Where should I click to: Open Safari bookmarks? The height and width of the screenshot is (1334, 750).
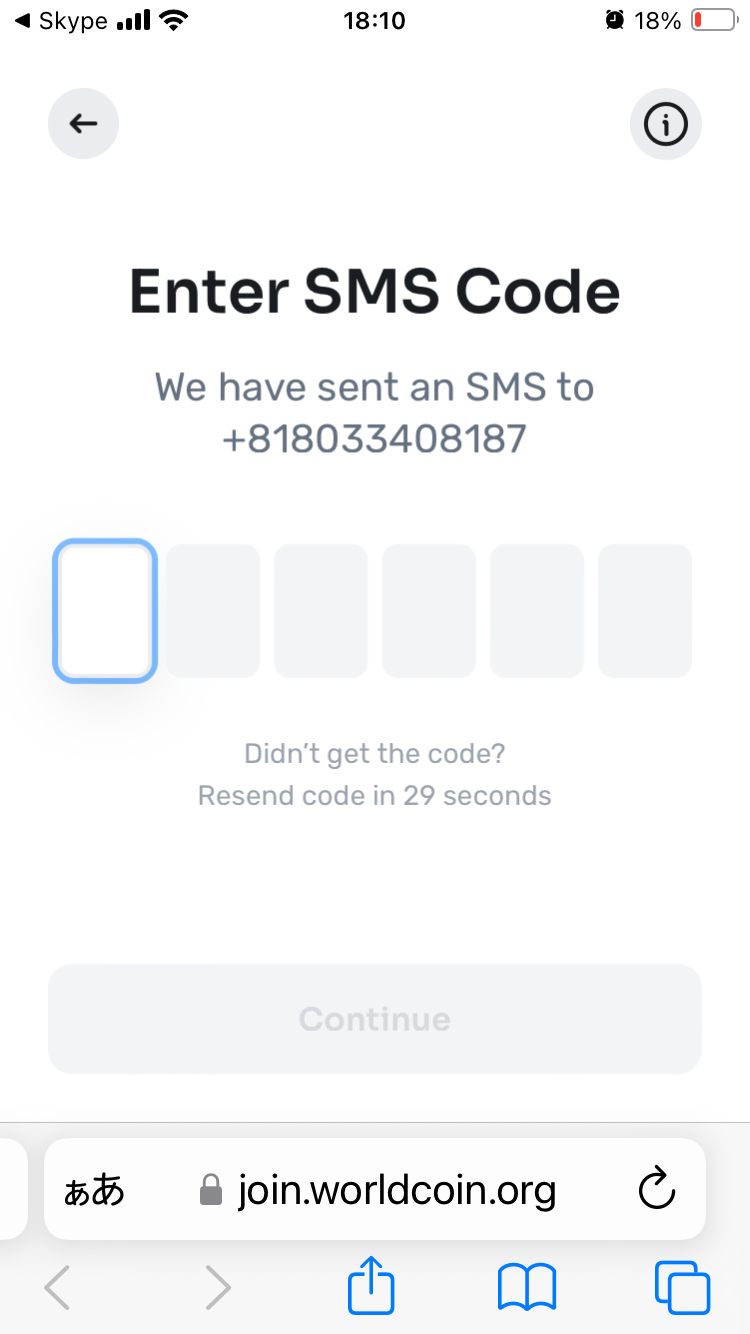tap(527, 1288)
